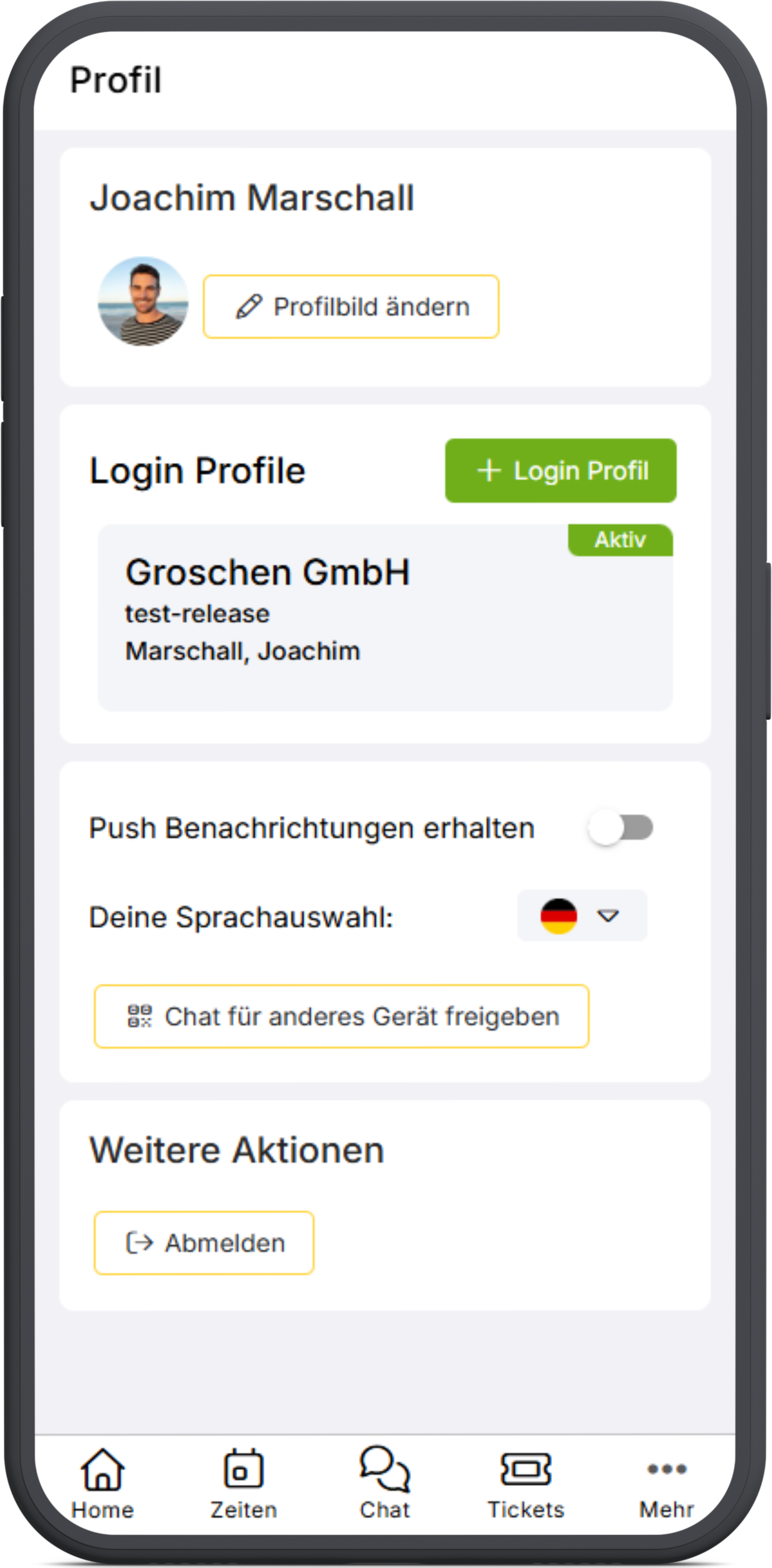Select the Groschen GmbH login profile card
The height and width of the screenshot is (1568, 772).
pyautogui.click(x=384, y=617)
